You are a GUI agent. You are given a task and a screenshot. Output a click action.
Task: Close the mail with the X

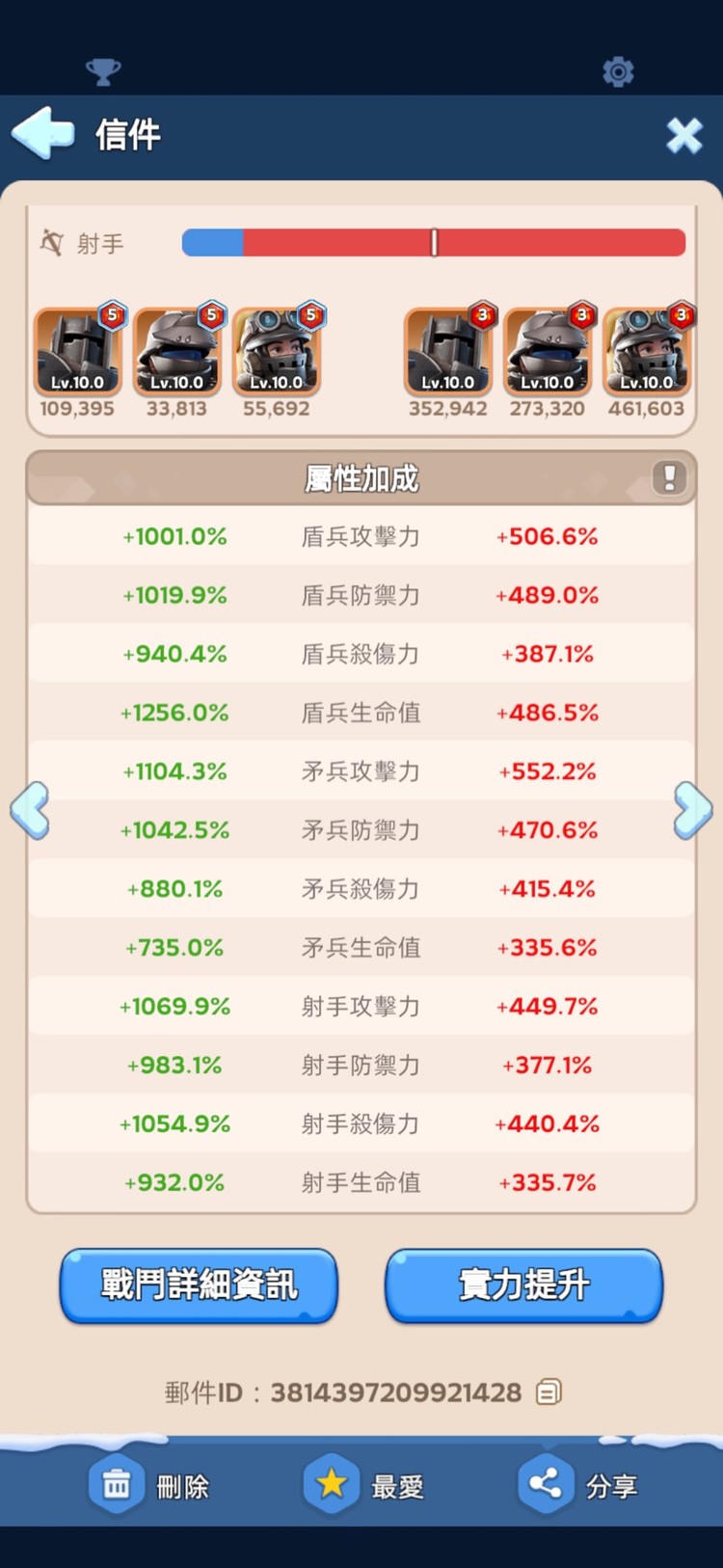(x=684, y=135)
